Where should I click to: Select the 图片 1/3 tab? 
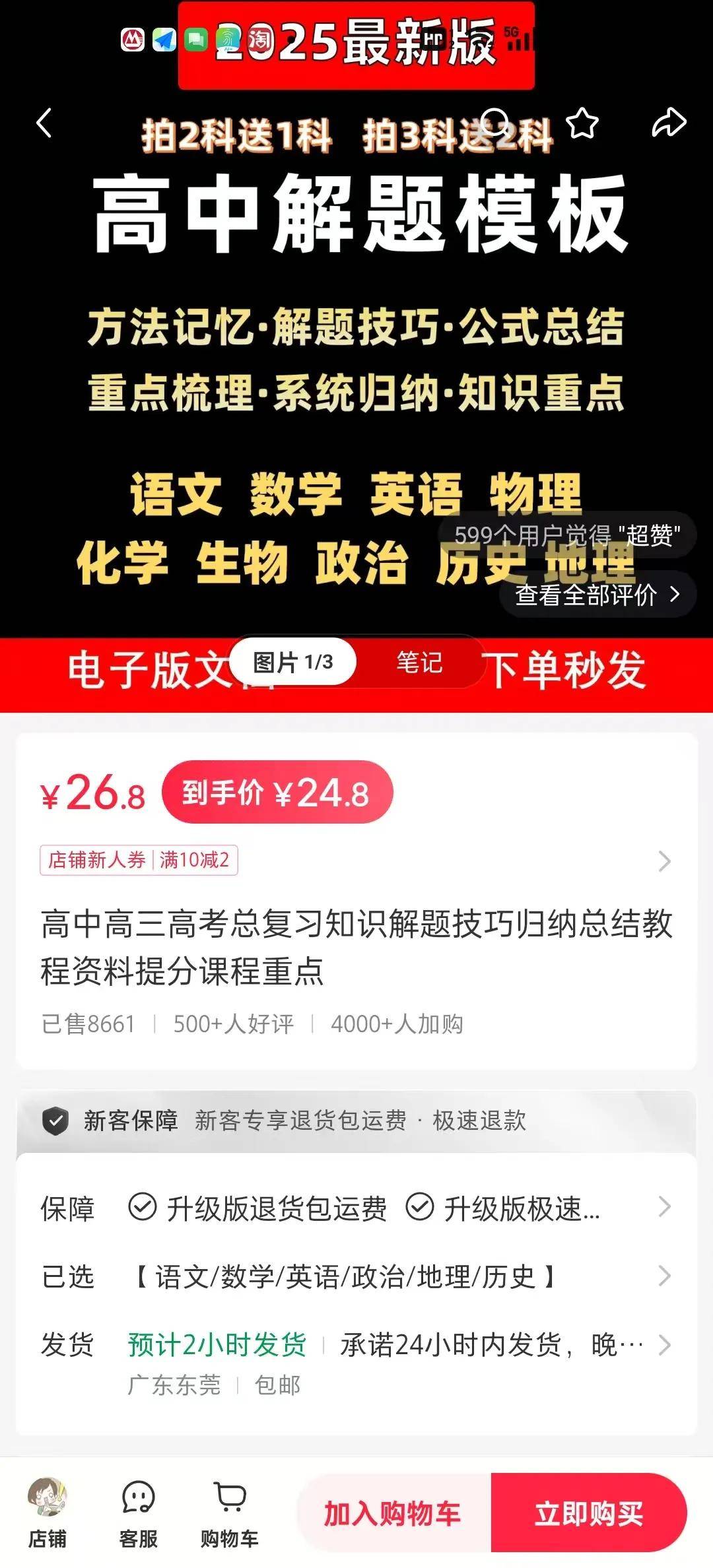(x=293, y=662)
